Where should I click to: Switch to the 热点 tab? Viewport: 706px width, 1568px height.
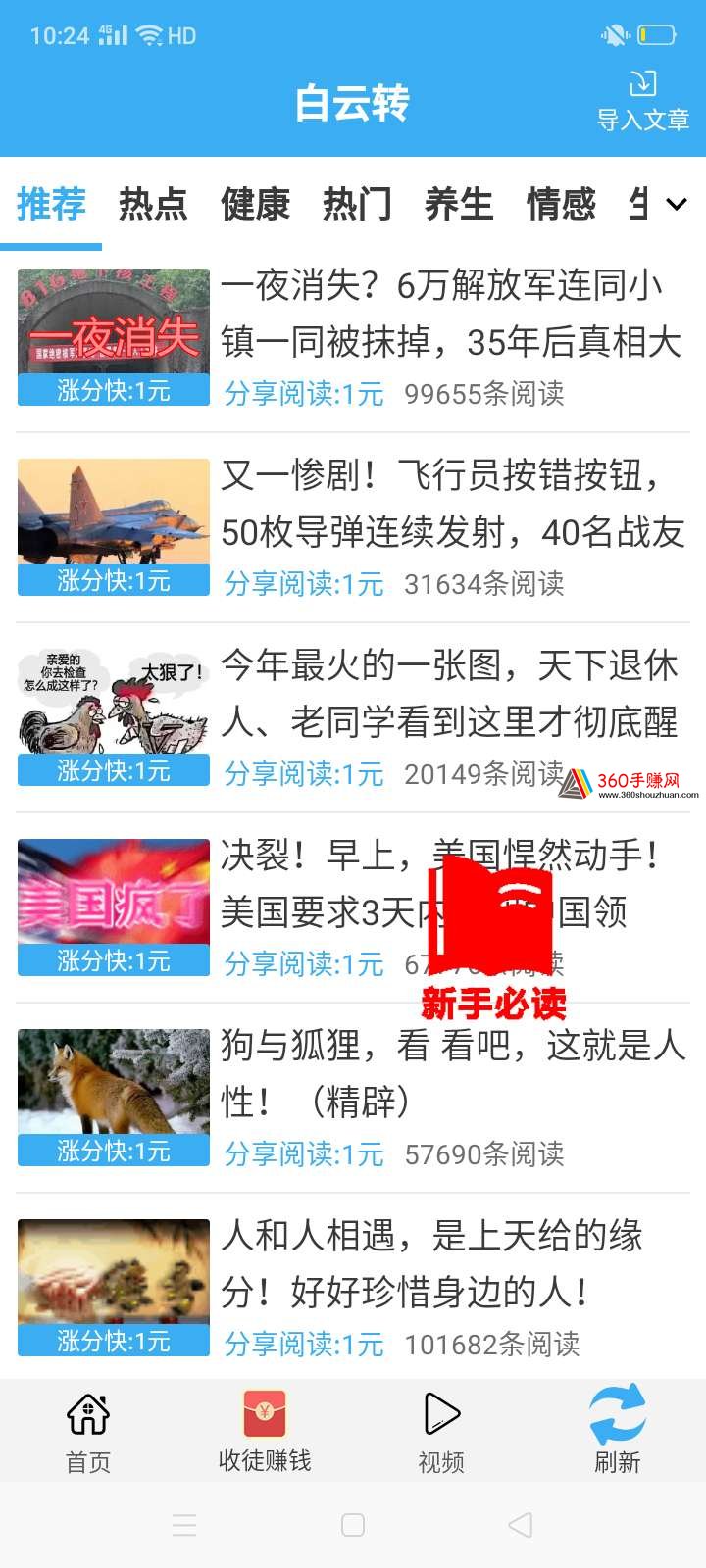153,204
